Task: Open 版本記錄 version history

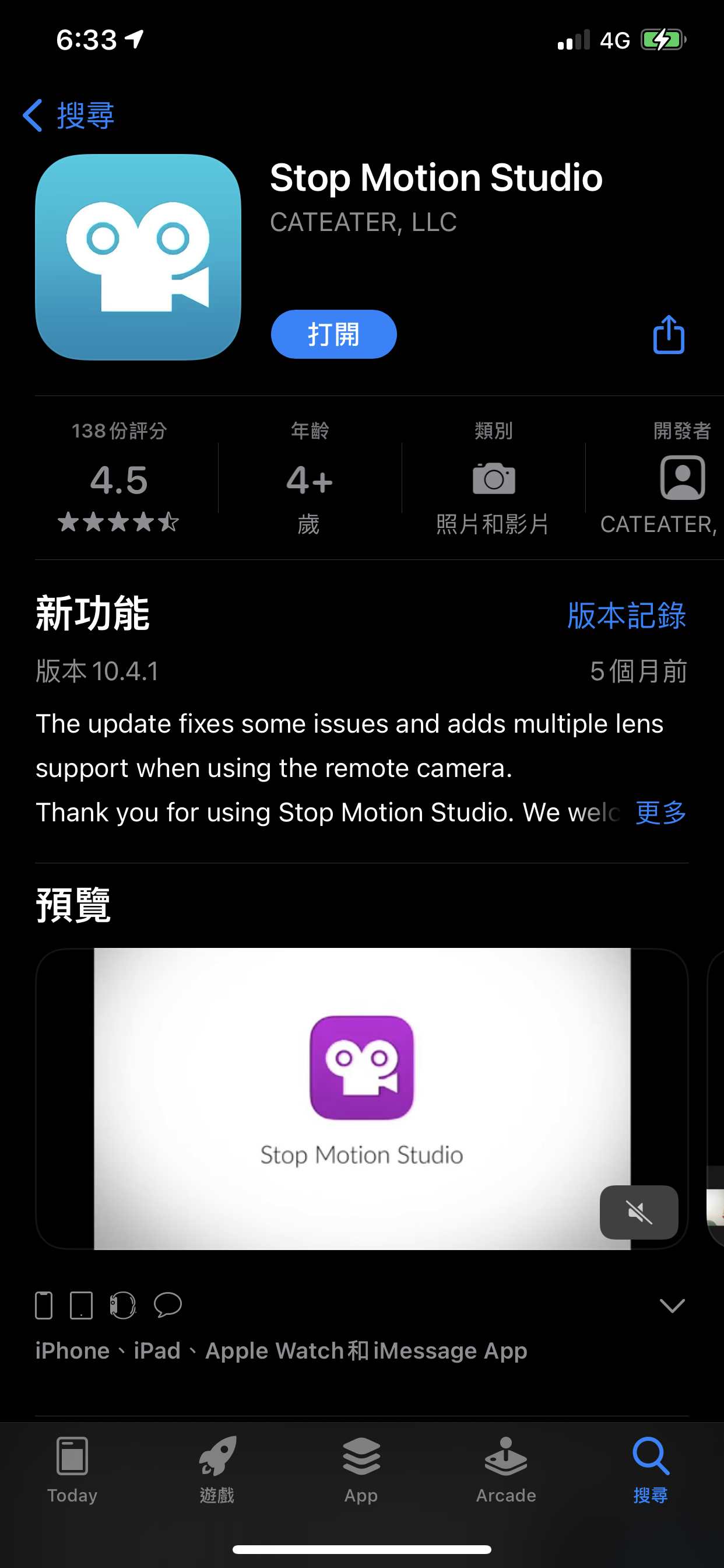Action: click(x=626, y=615)
